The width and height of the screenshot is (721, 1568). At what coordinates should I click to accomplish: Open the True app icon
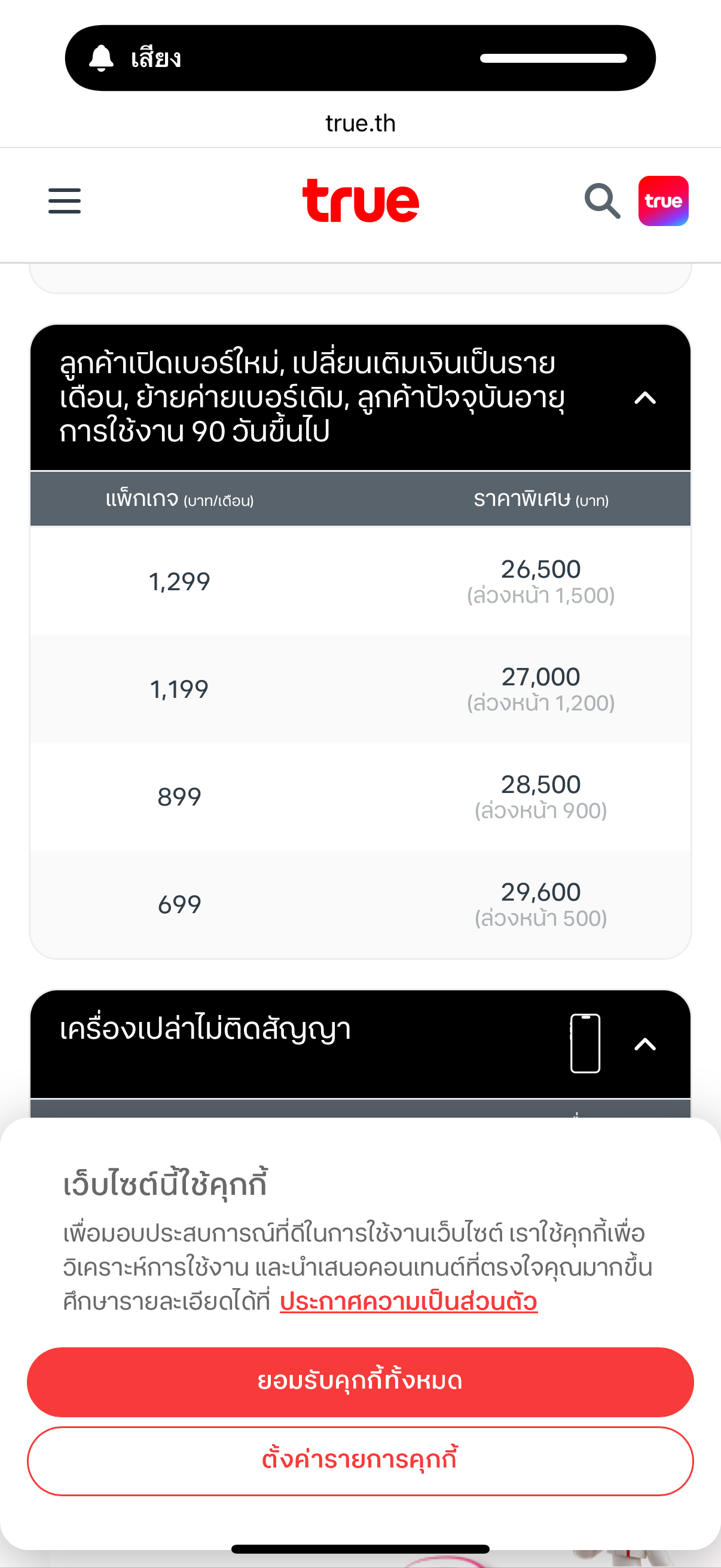coord(663,201)
